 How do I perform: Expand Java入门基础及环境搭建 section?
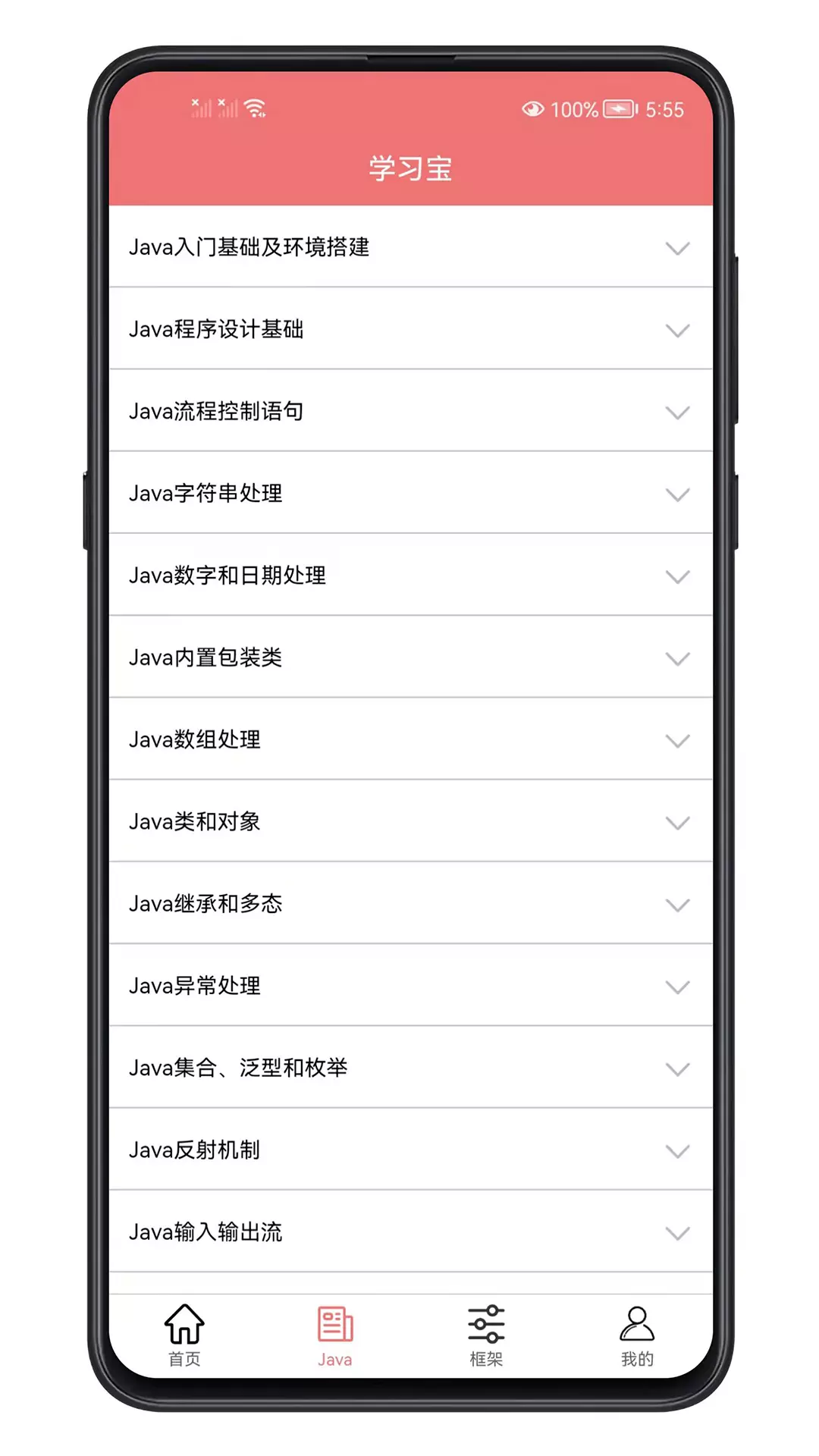coord(410,246)
